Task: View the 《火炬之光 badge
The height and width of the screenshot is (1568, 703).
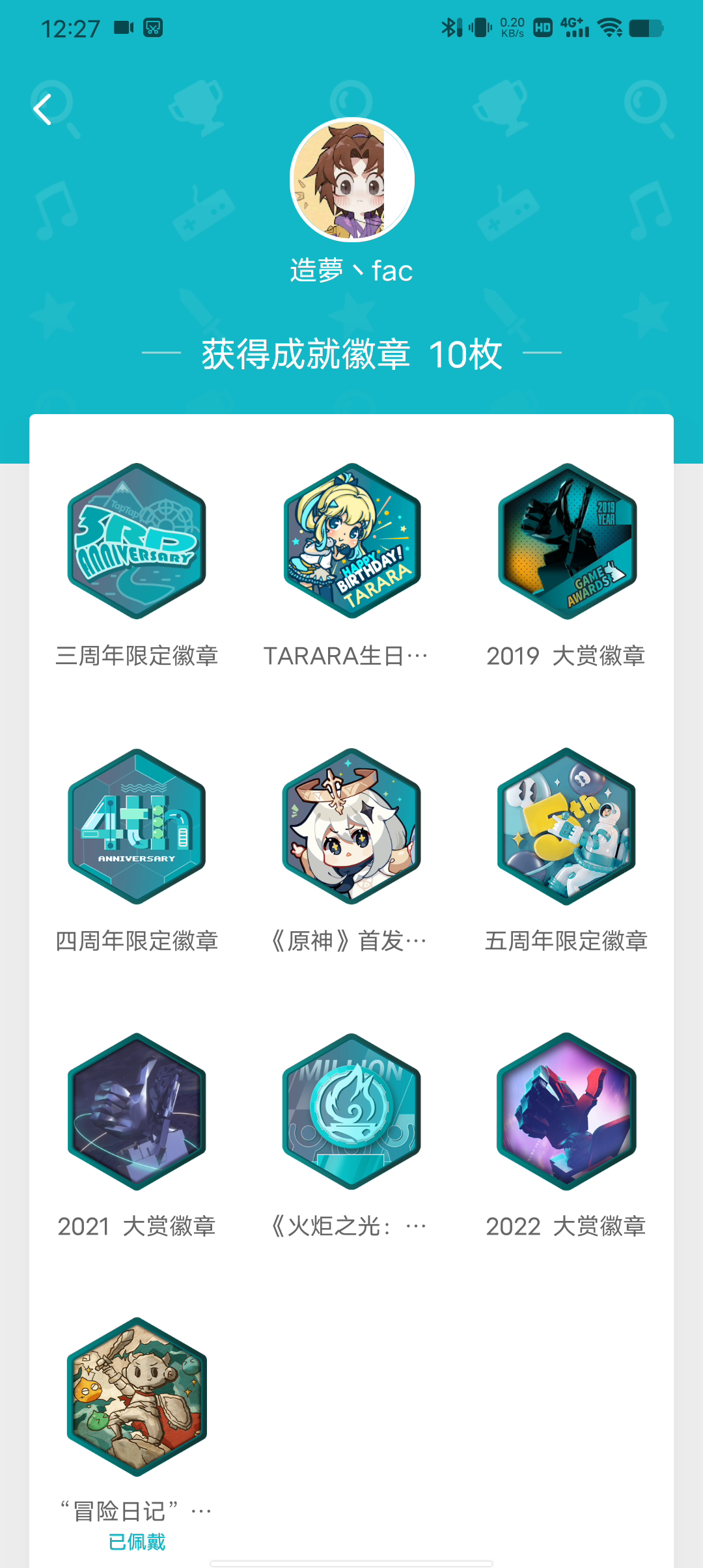Action: pos(352,1112)
